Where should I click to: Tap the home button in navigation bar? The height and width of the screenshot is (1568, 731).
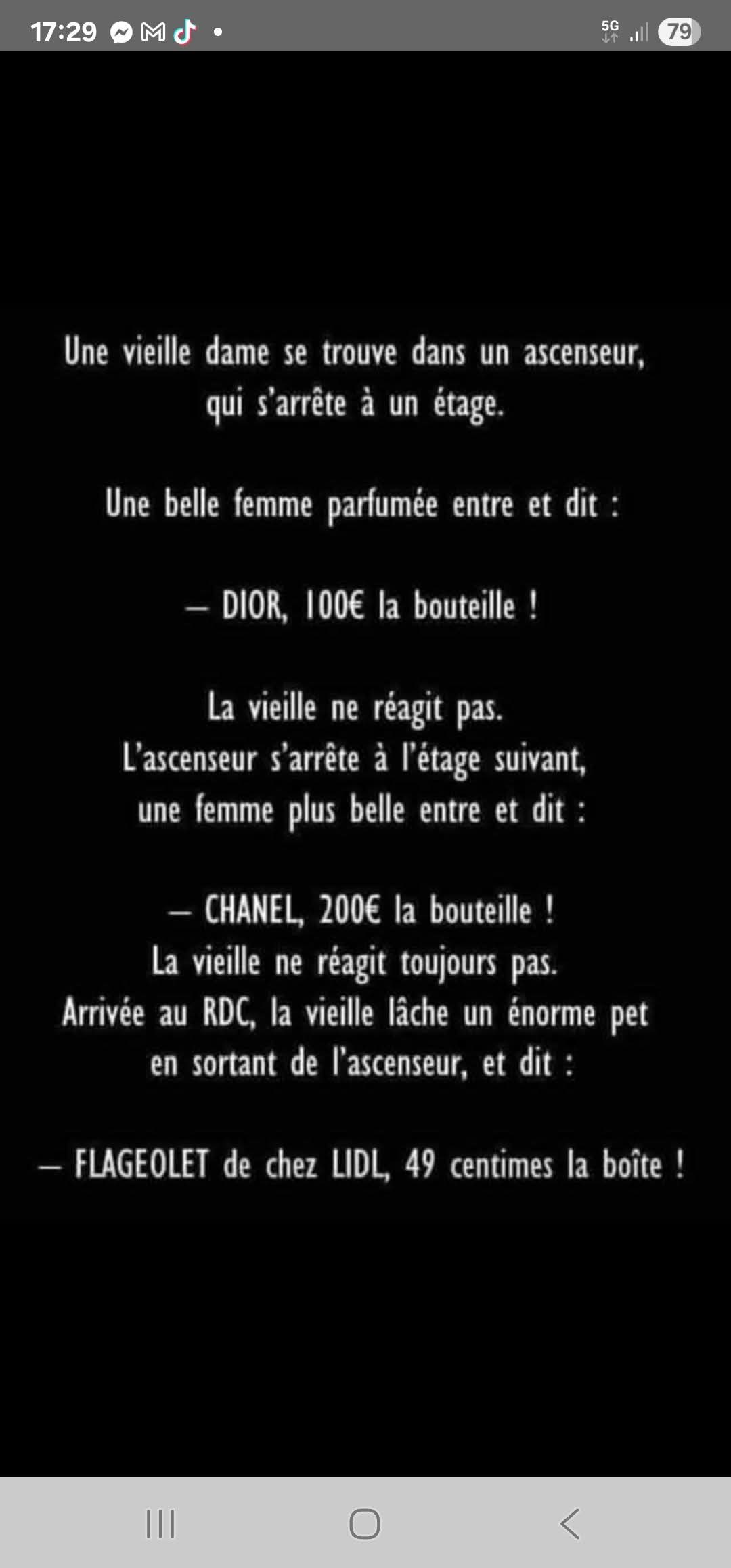point(365,1523)
